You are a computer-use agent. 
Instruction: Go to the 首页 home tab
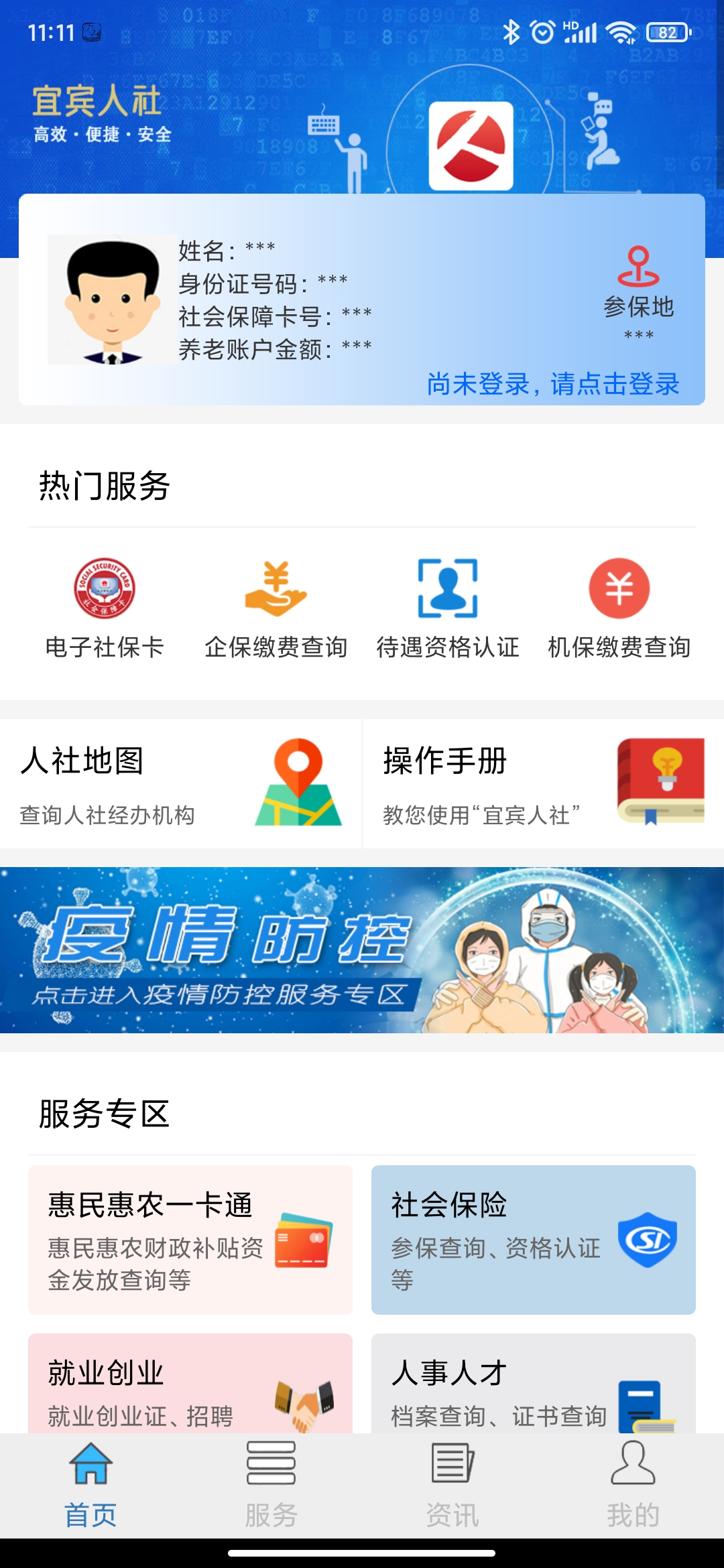[x=90, y=1485]
